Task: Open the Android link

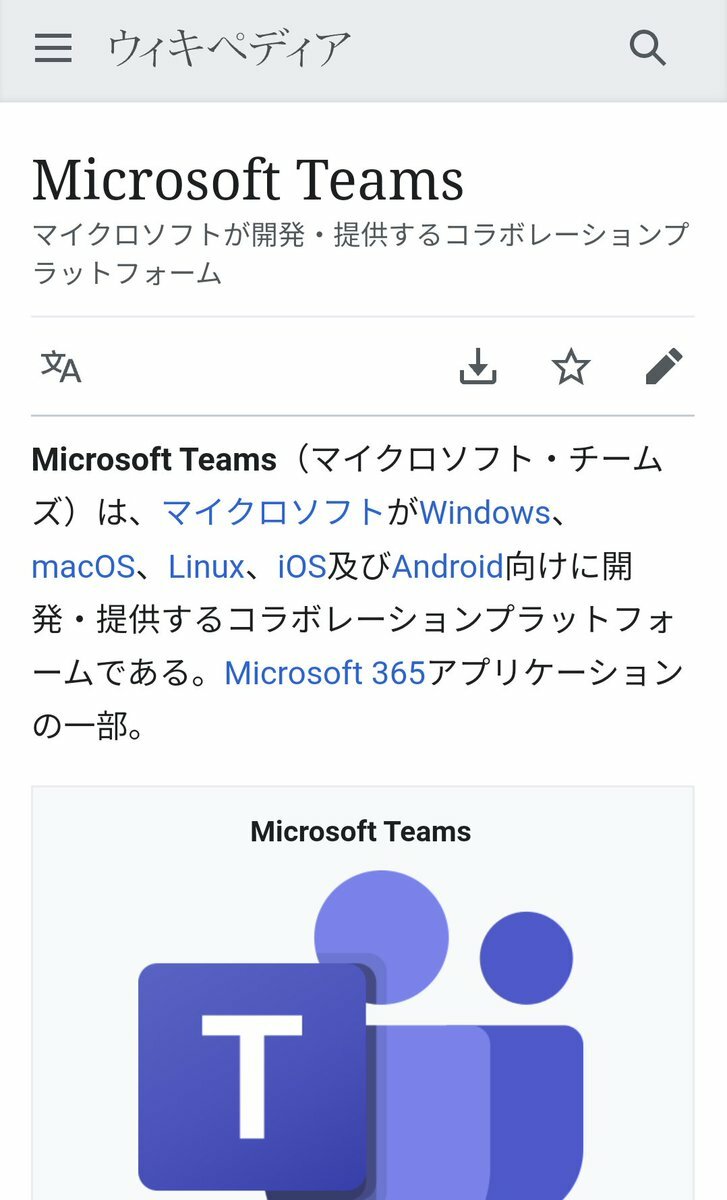Action: click(447, 567)
